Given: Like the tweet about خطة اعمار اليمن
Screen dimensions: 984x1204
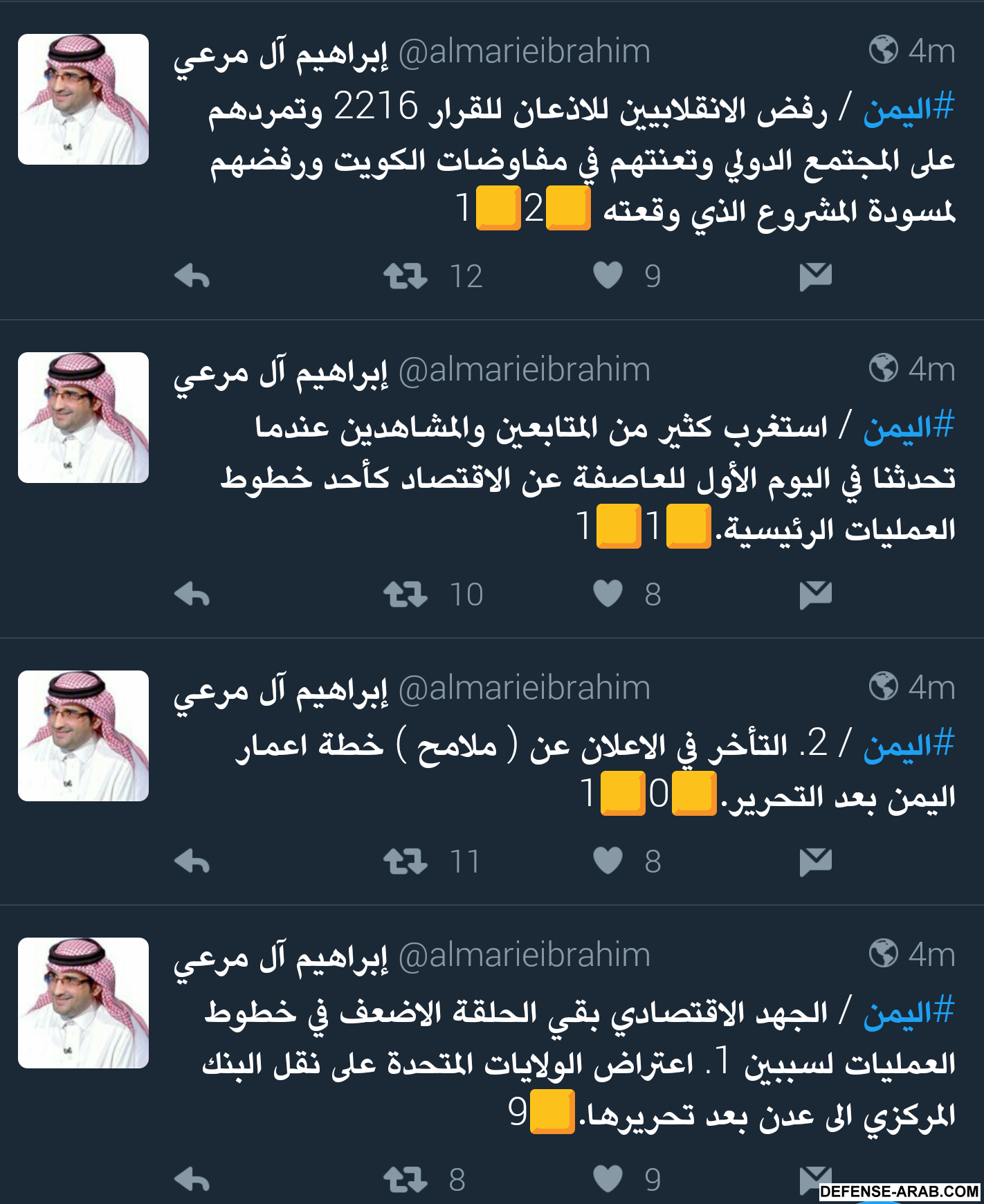Looking at the screenshot, I should point(608,861).
